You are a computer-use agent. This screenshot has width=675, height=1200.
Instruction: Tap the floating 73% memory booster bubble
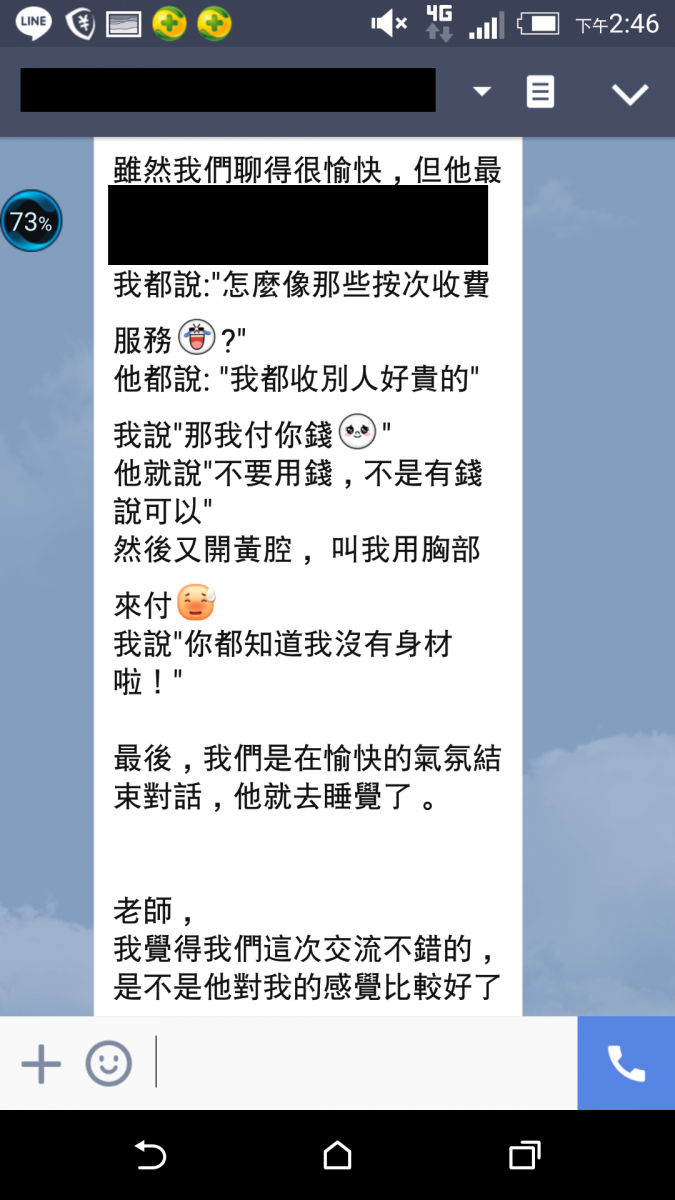click(x=31, y=221)
